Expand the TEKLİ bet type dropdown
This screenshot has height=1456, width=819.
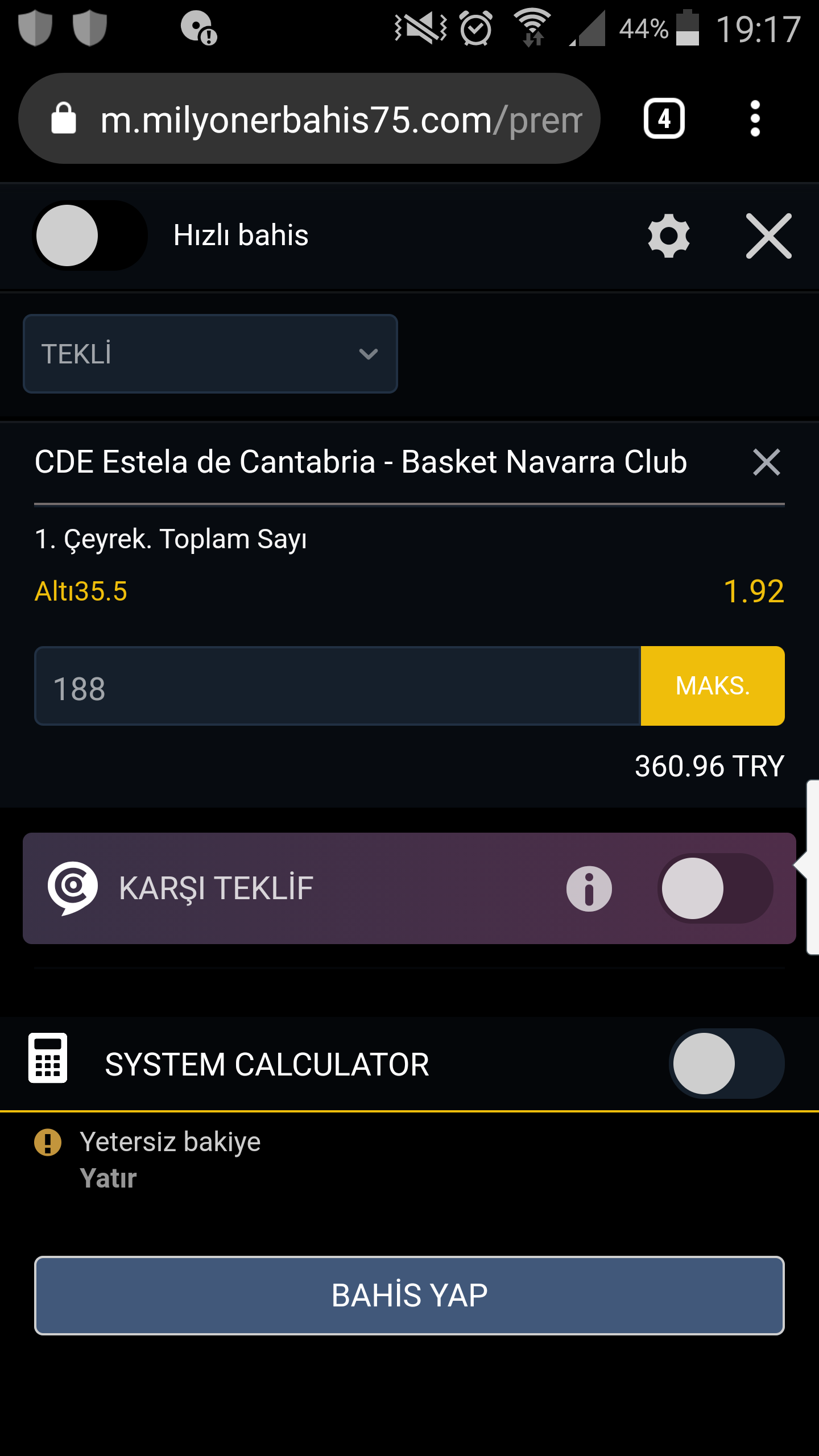210,354
